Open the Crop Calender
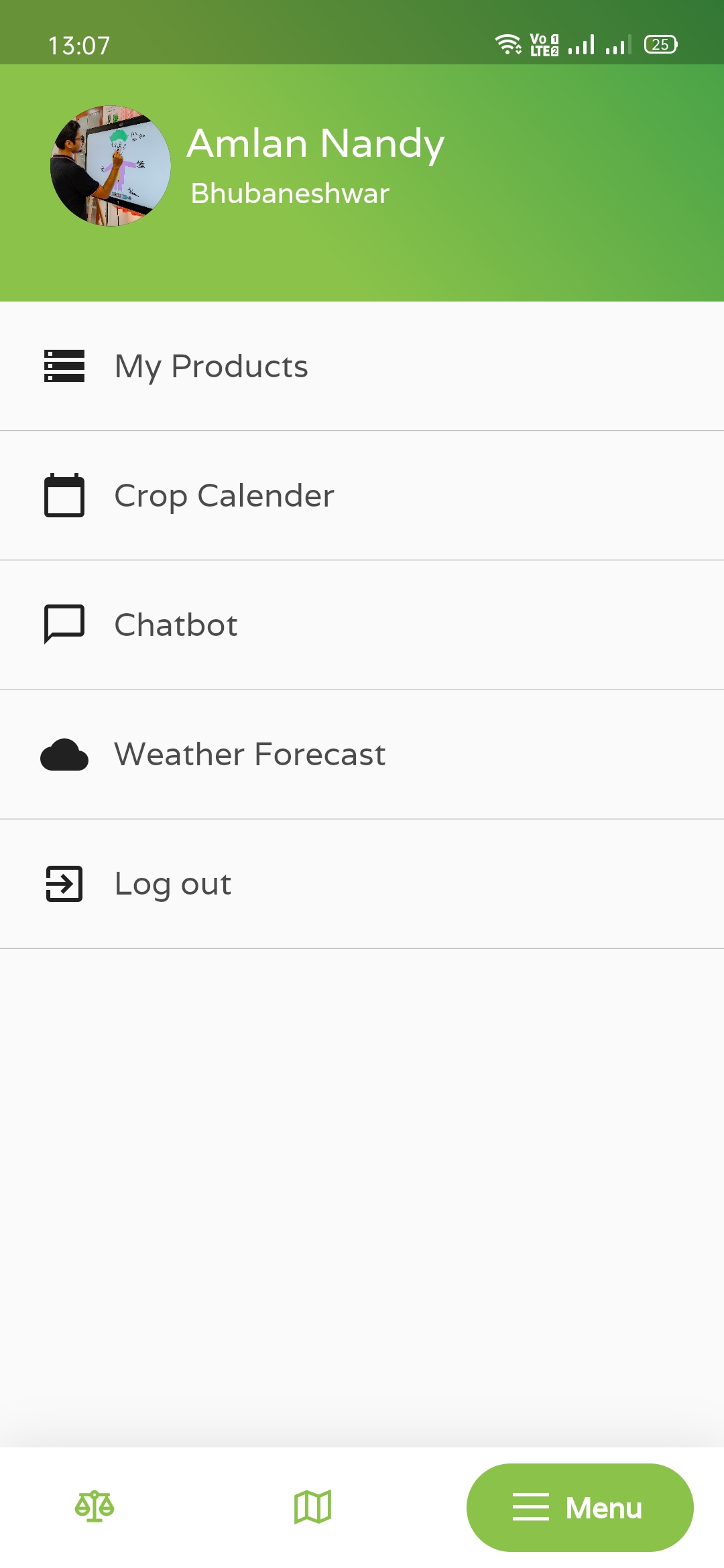Viewport: 724px width, 1568px height. (362, 495)
